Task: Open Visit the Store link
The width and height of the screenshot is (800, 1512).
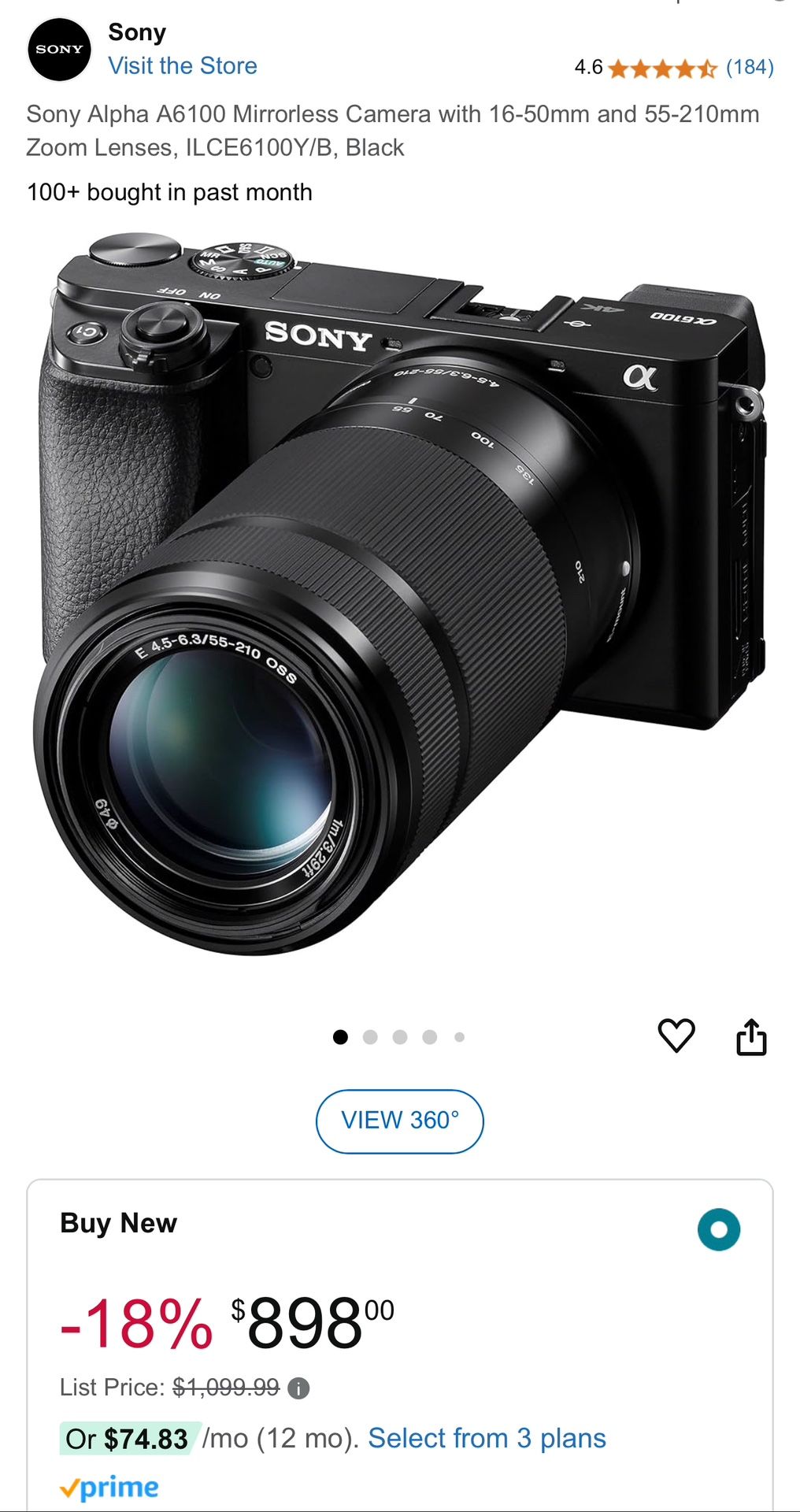Action: tap(182, 66)
